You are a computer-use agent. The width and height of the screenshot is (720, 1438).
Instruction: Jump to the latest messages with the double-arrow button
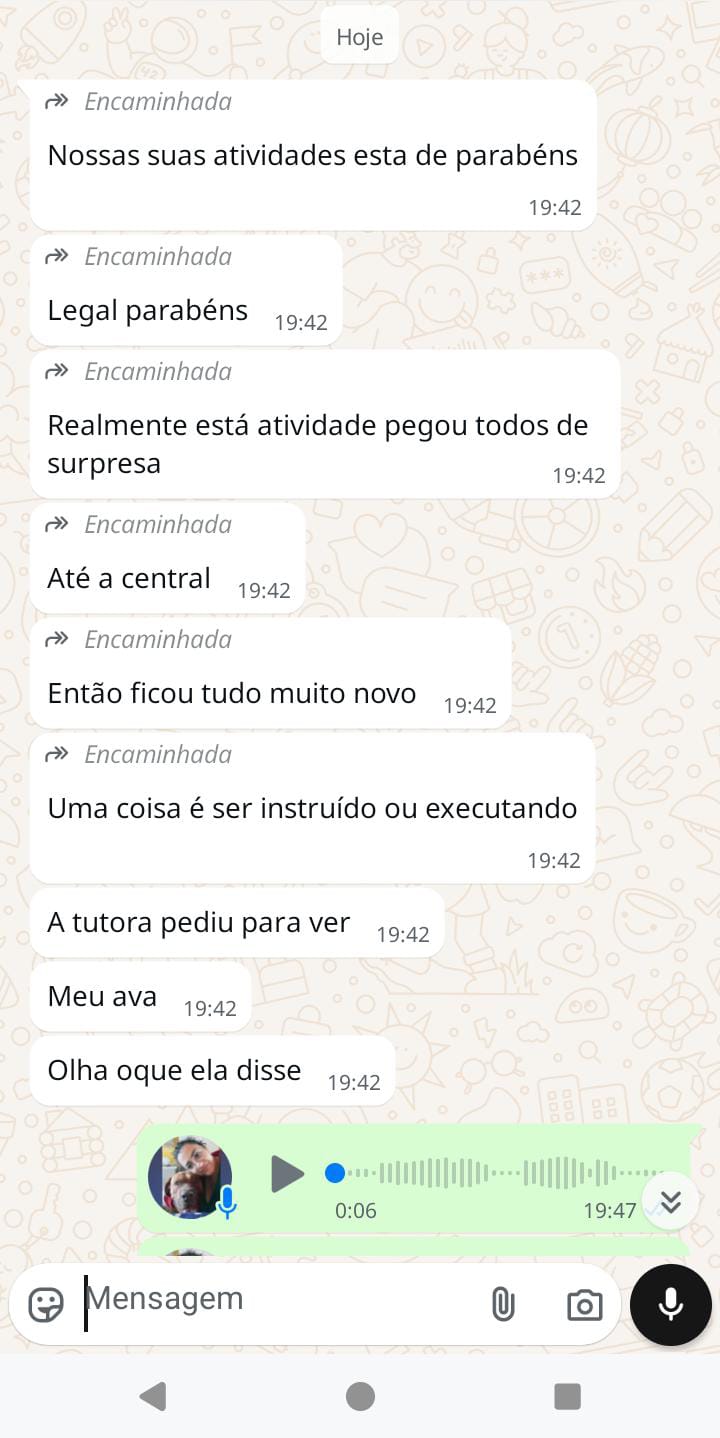pyautogui.click(x=670, y=1201)
